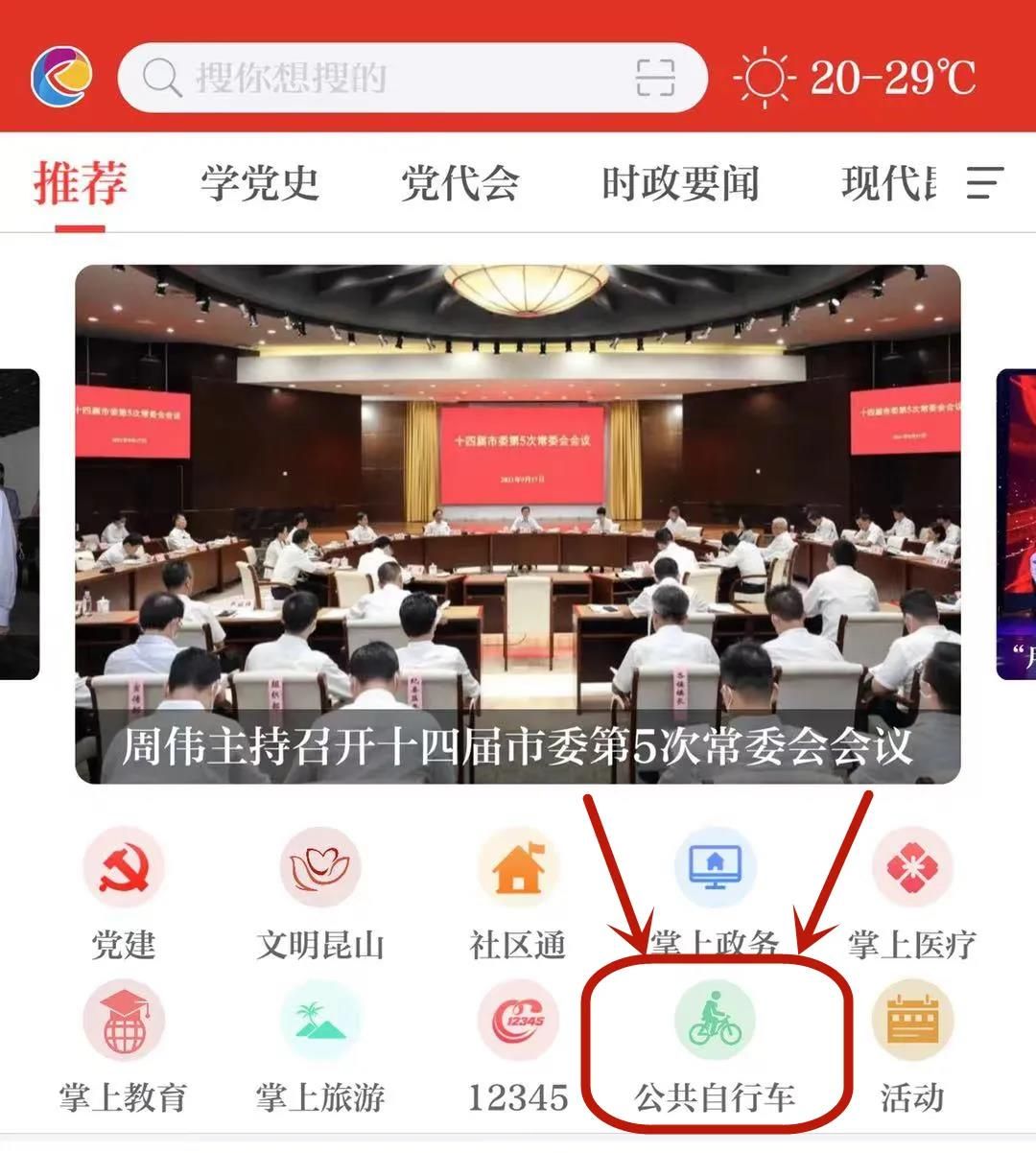Viewport: 1036px width, 1153px height.
Task: Expand the channel list menu icon
Action: click(984, 182)
